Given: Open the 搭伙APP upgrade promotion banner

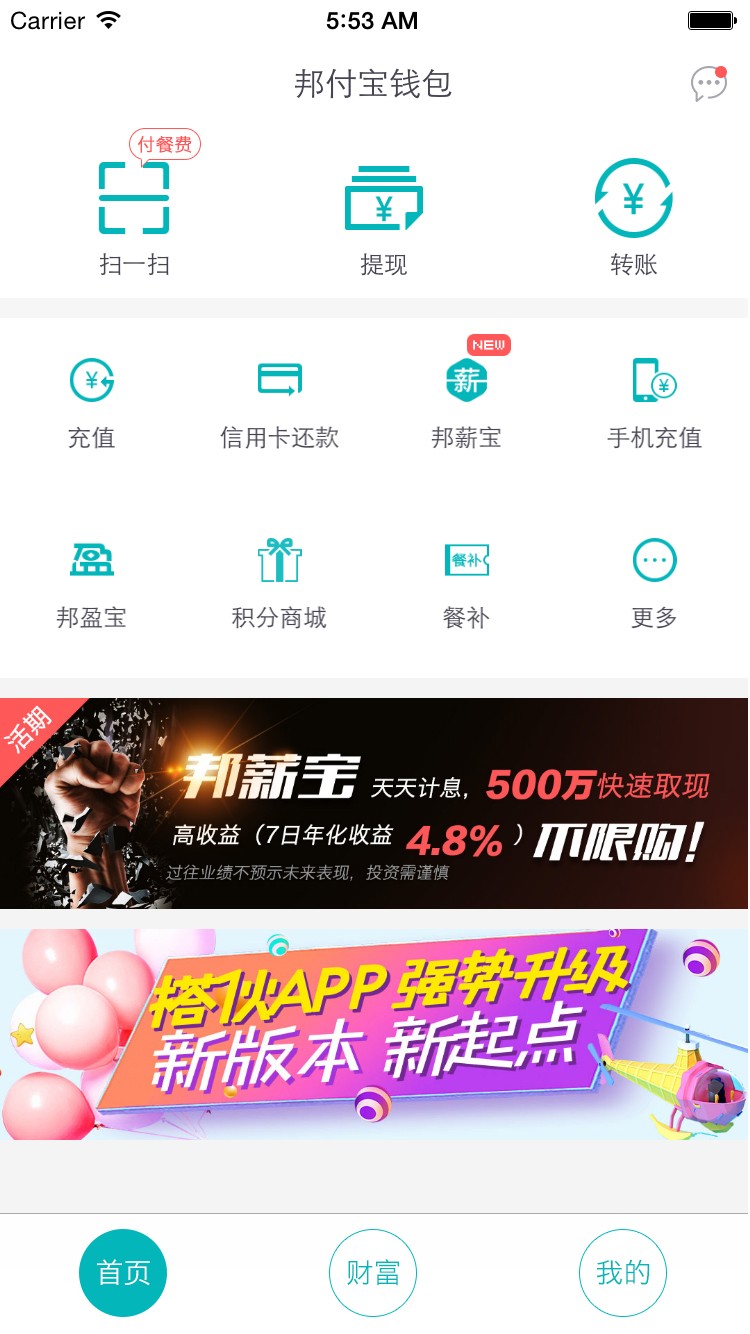Looking at the screenshot, I should [x=375, y=1035].
